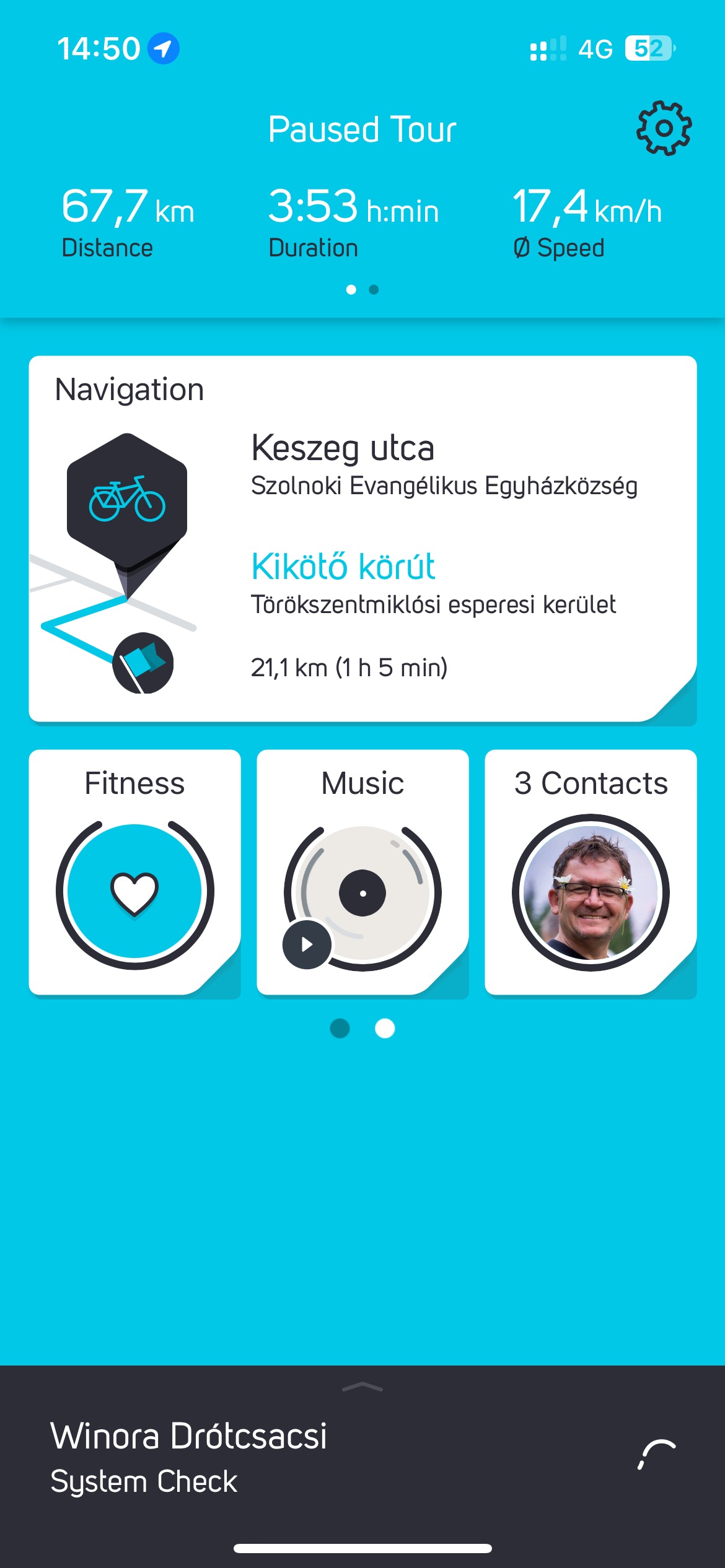
Task: Open the settings gear
Action: click(x=664, y=128)
